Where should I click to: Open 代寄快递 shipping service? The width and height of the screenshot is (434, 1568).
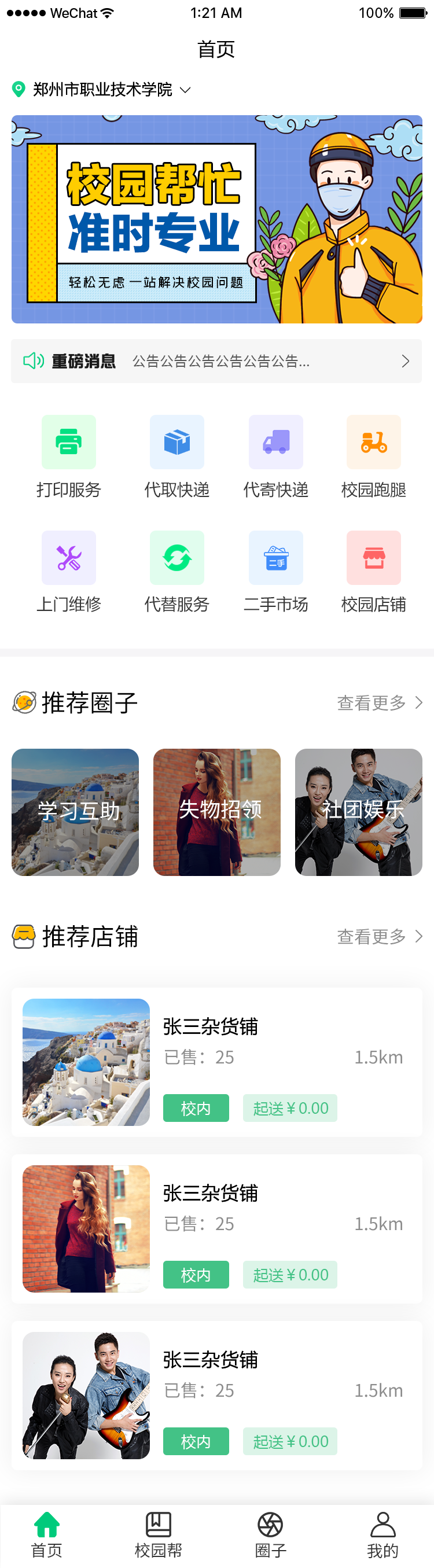click(276, 457)
